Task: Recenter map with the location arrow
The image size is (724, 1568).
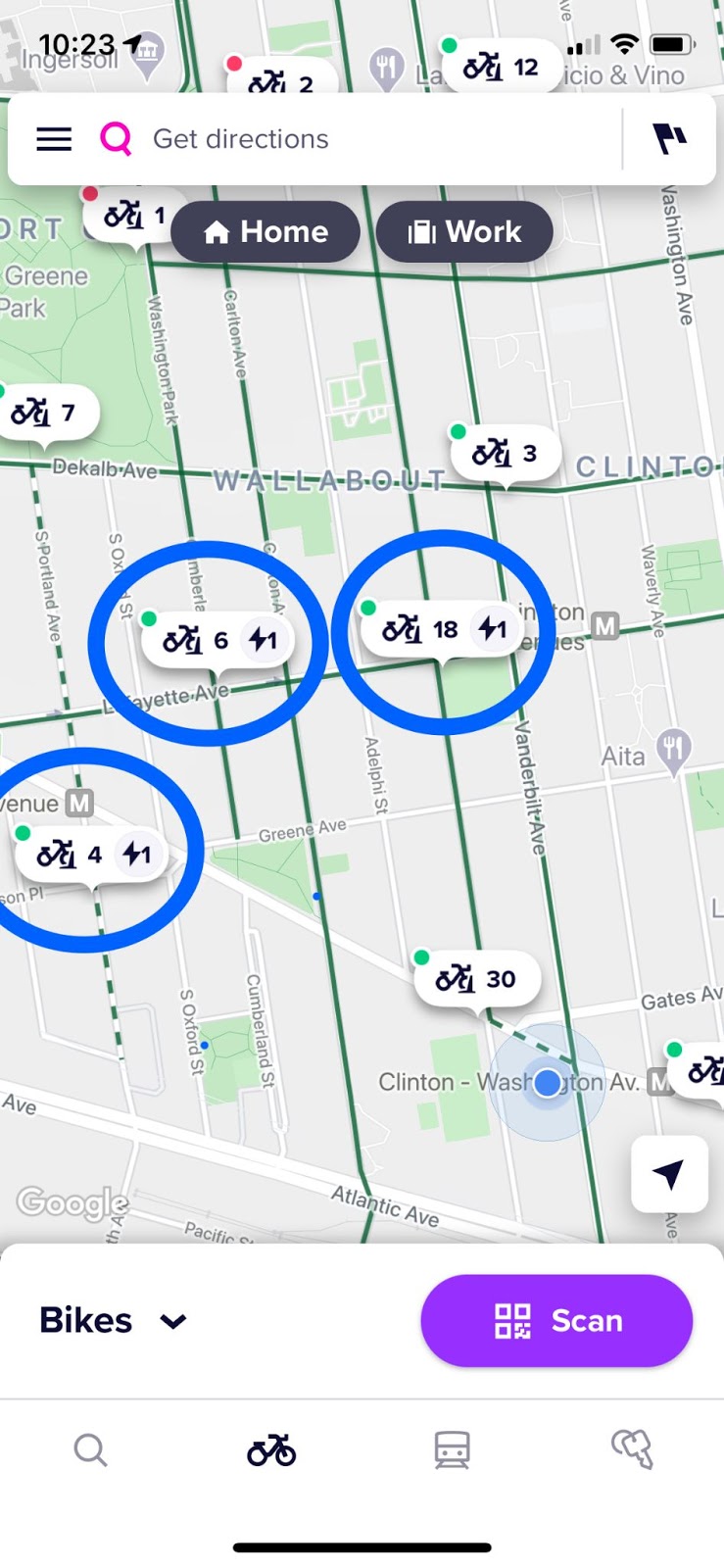Action: tap(669, 1174)
